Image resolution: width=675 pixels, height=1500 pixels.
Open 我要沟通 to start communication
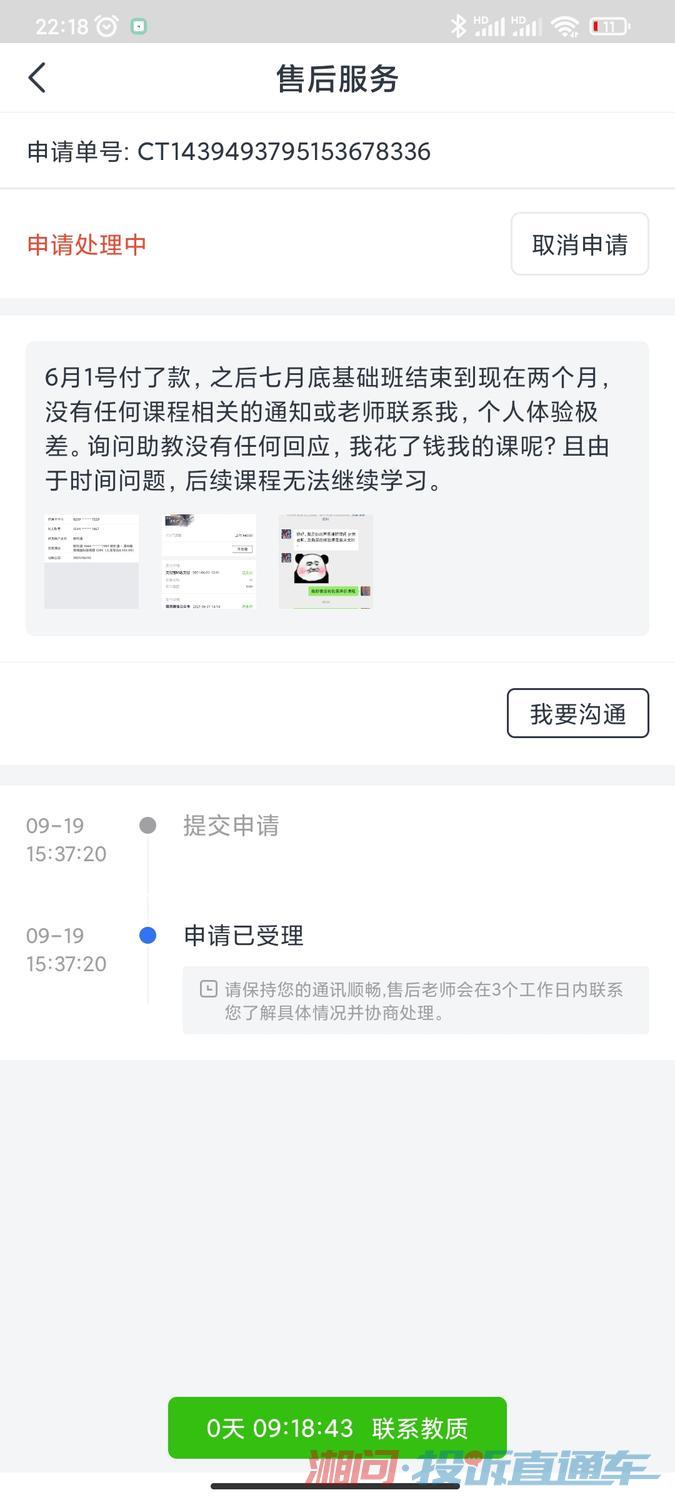coord(577,713)
